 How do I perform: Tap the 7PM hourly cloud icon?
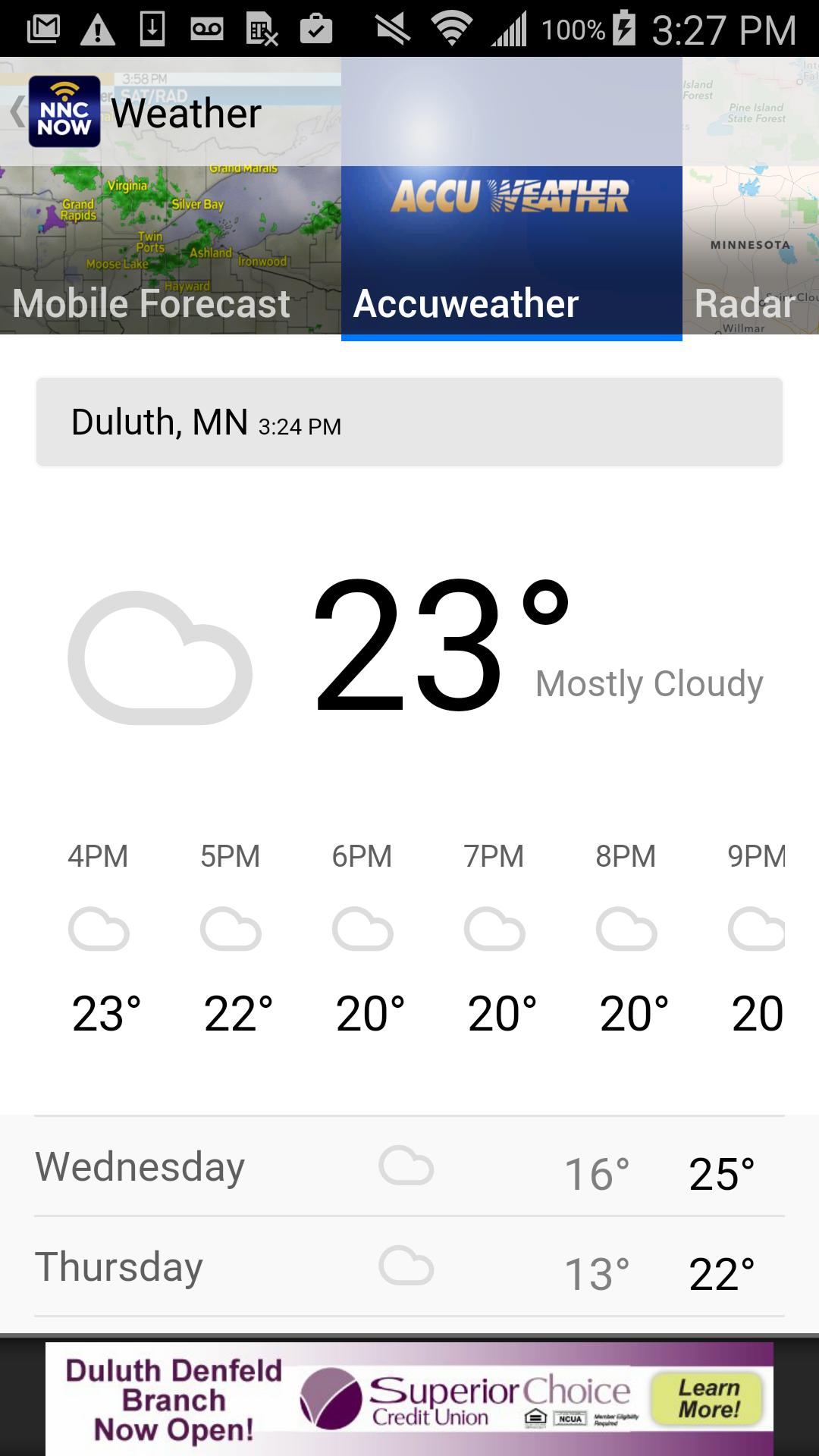494,931
